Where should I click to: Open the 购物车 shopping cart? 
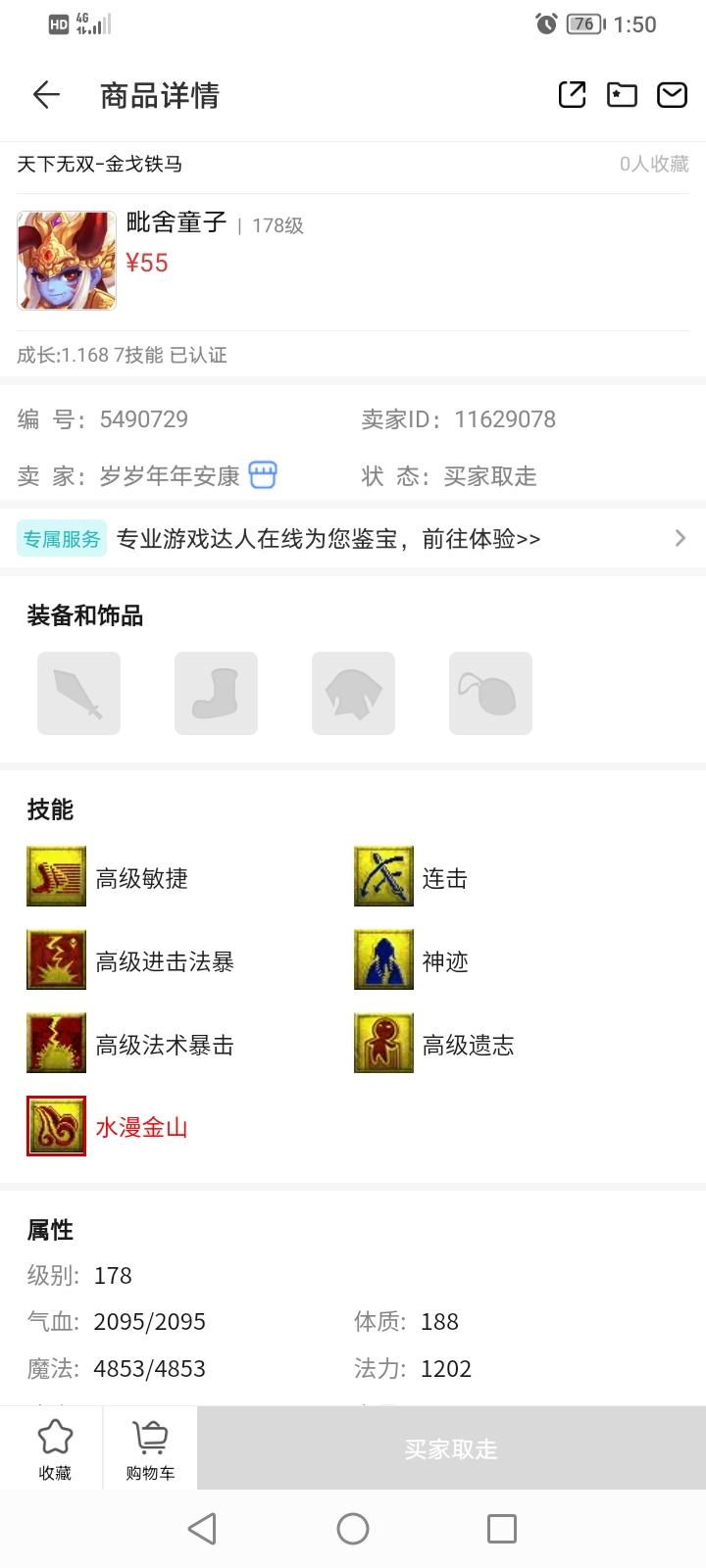click(x=150, y=1449)
